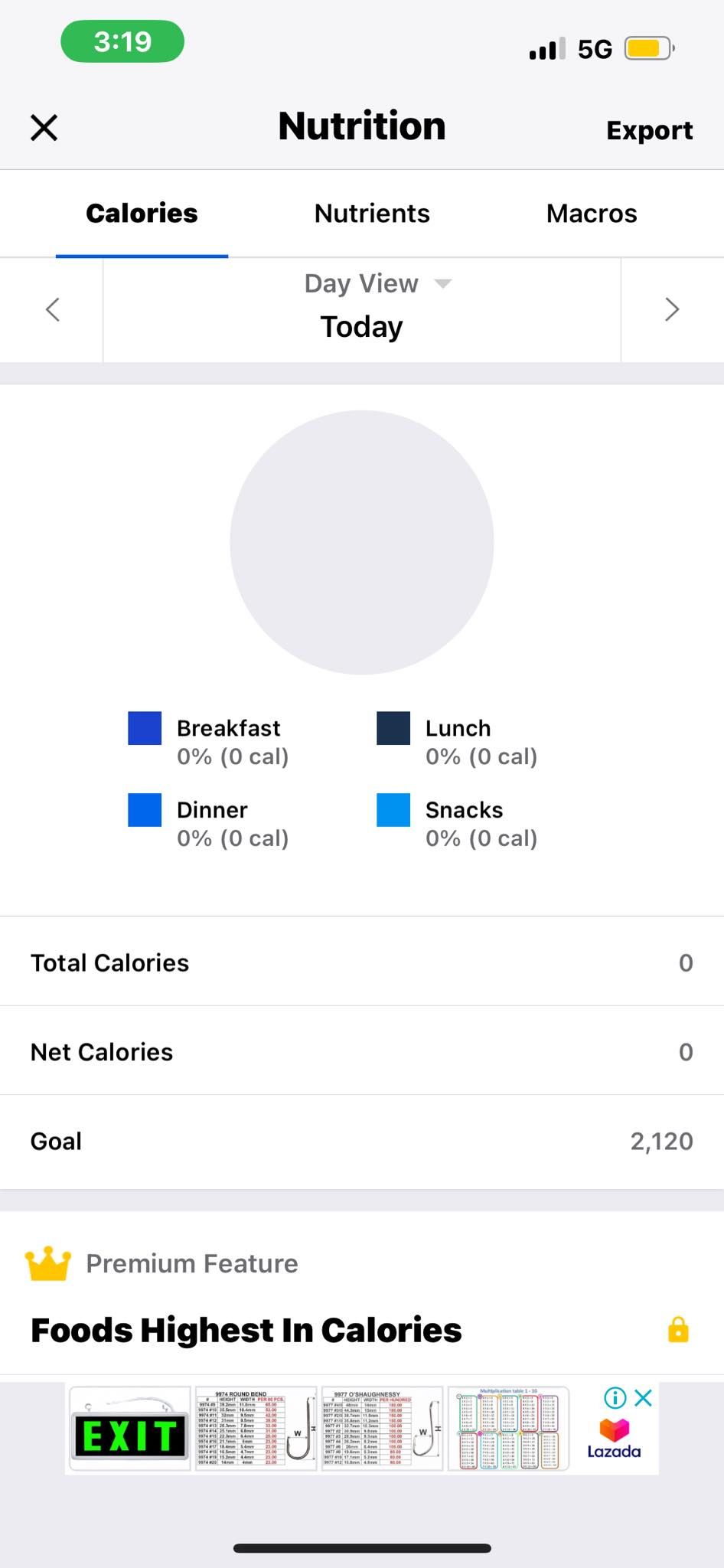Tap the empty calories pie chart
Image resolution: width=724 pixels, height=1568 pixels.
click(361, 543)
